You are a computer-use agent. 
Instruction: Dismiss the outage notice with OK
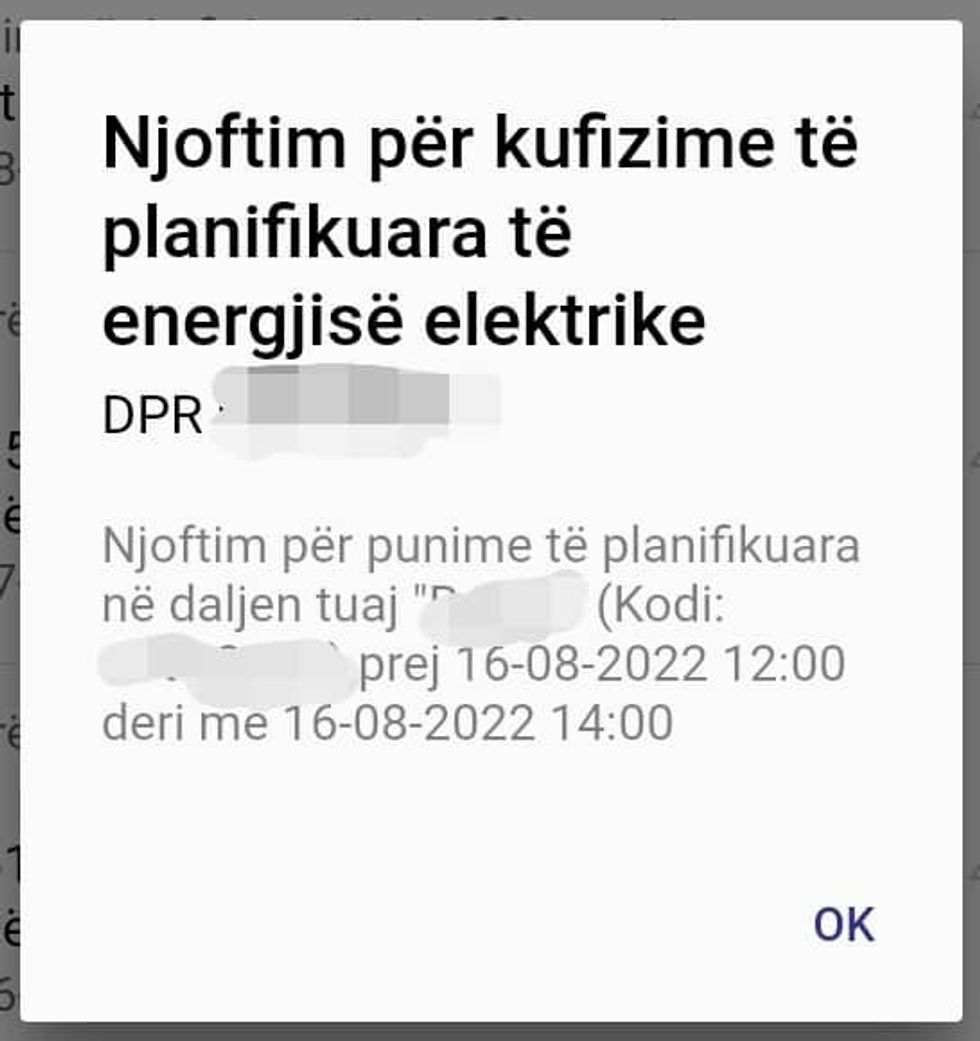[x=843, y=925]
